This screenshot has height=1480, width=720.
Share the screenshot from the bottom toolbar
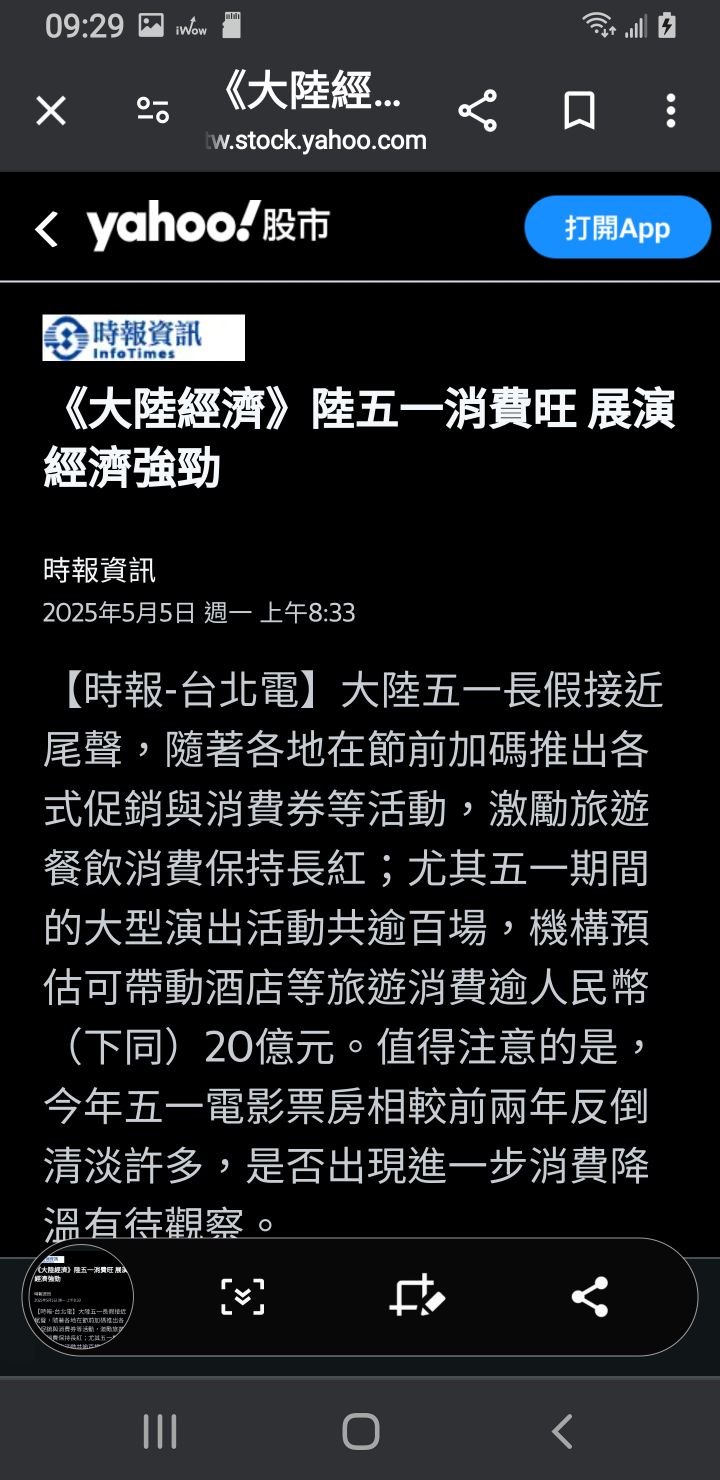[x=590, y=1297]
